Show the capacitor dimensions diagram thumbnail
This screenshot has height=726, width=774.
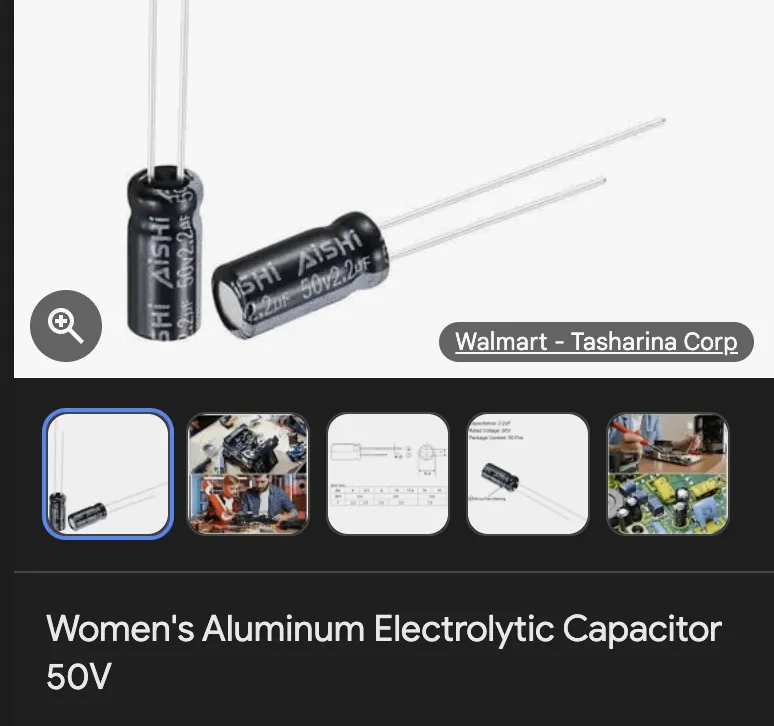point(388,474)
